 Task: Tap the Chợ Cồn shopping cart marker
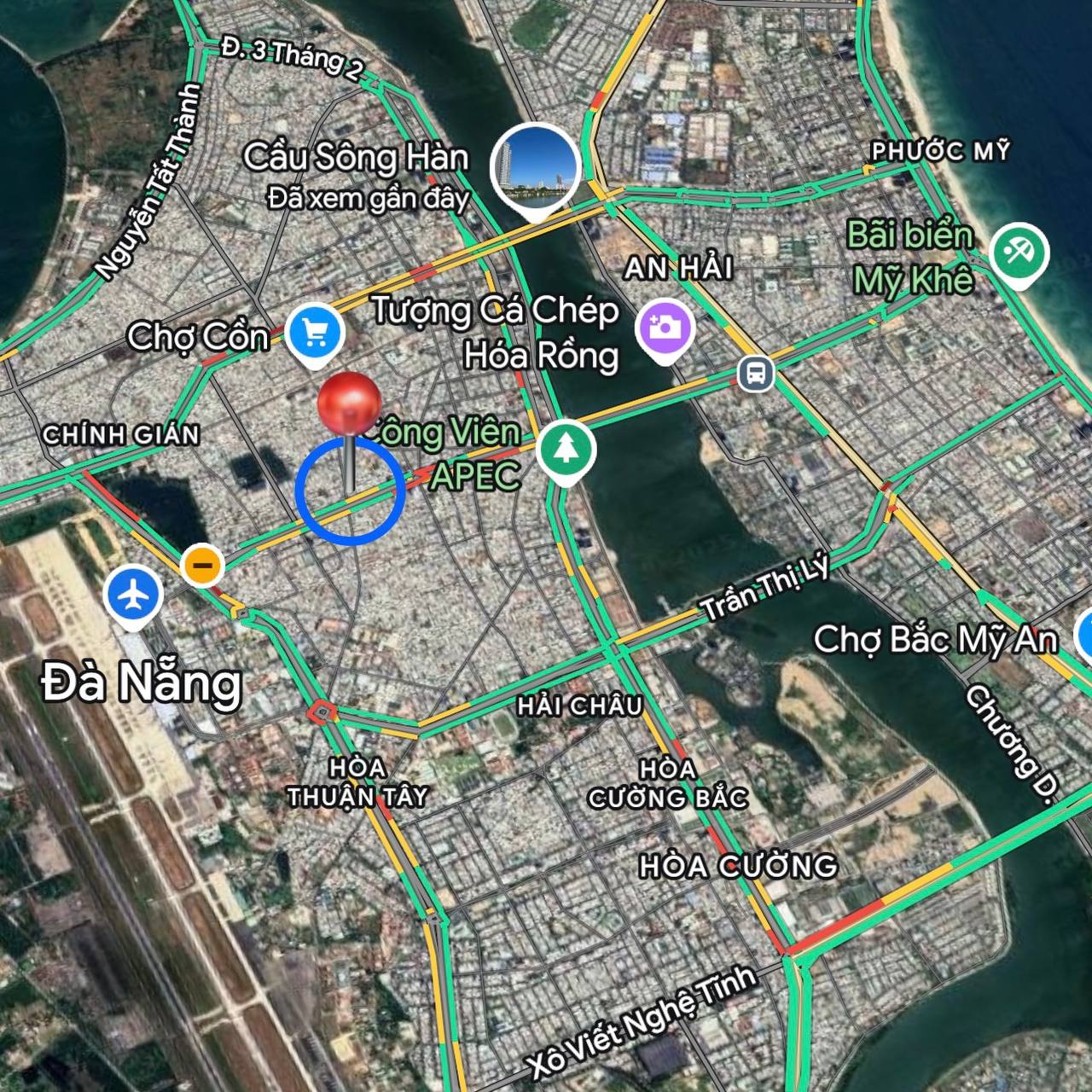(316, 333)
